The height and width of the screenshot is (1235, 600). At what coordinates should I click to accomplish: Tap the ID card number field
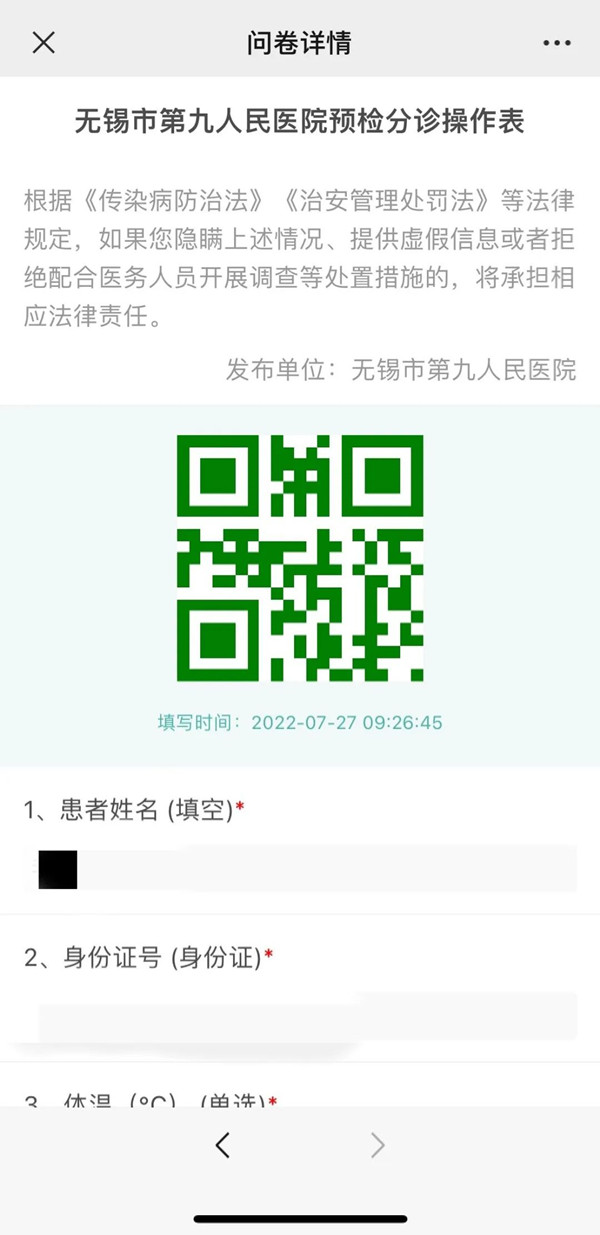(308, 1016)
